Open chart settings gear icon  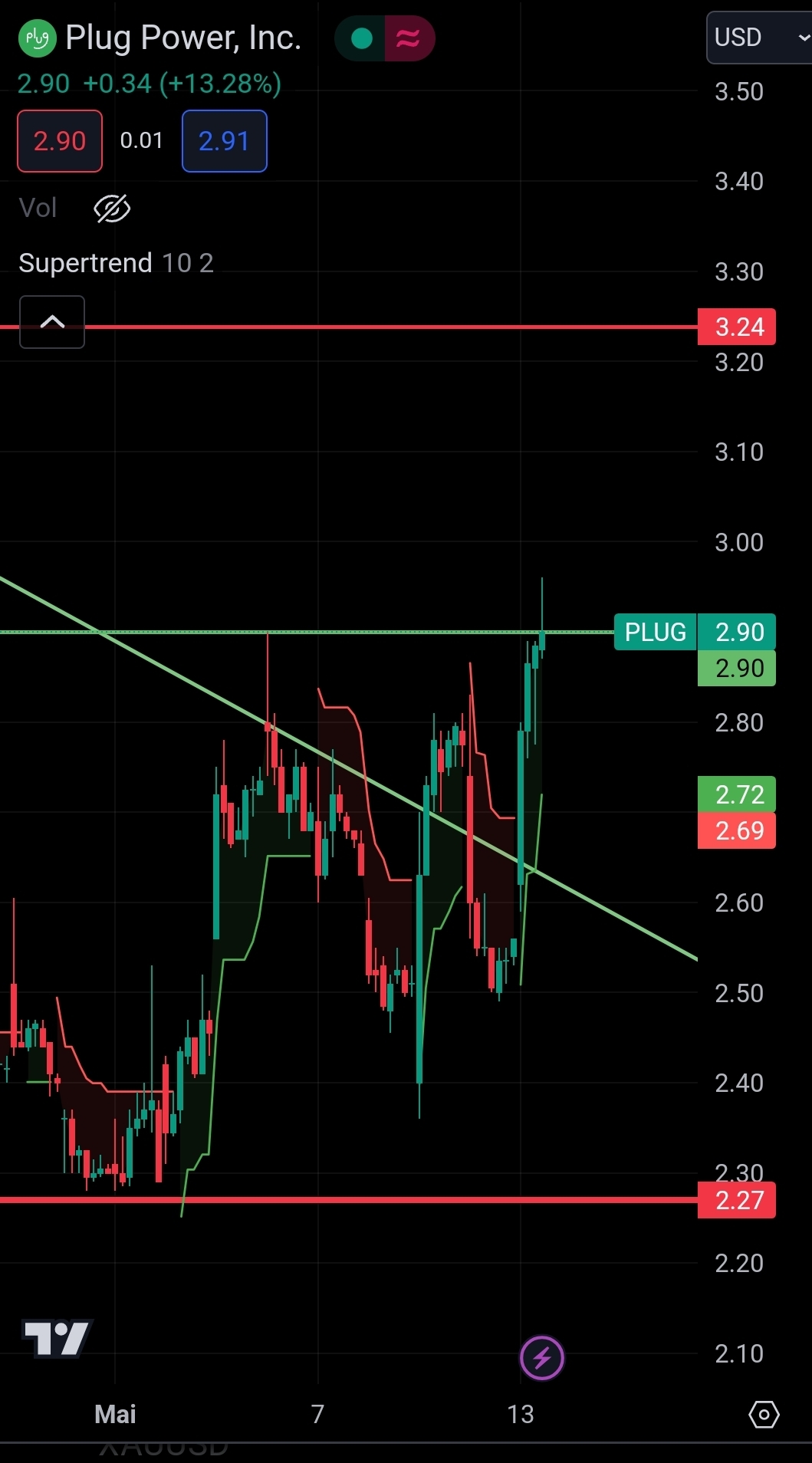pyautogui.click(x=764, y=1414)
